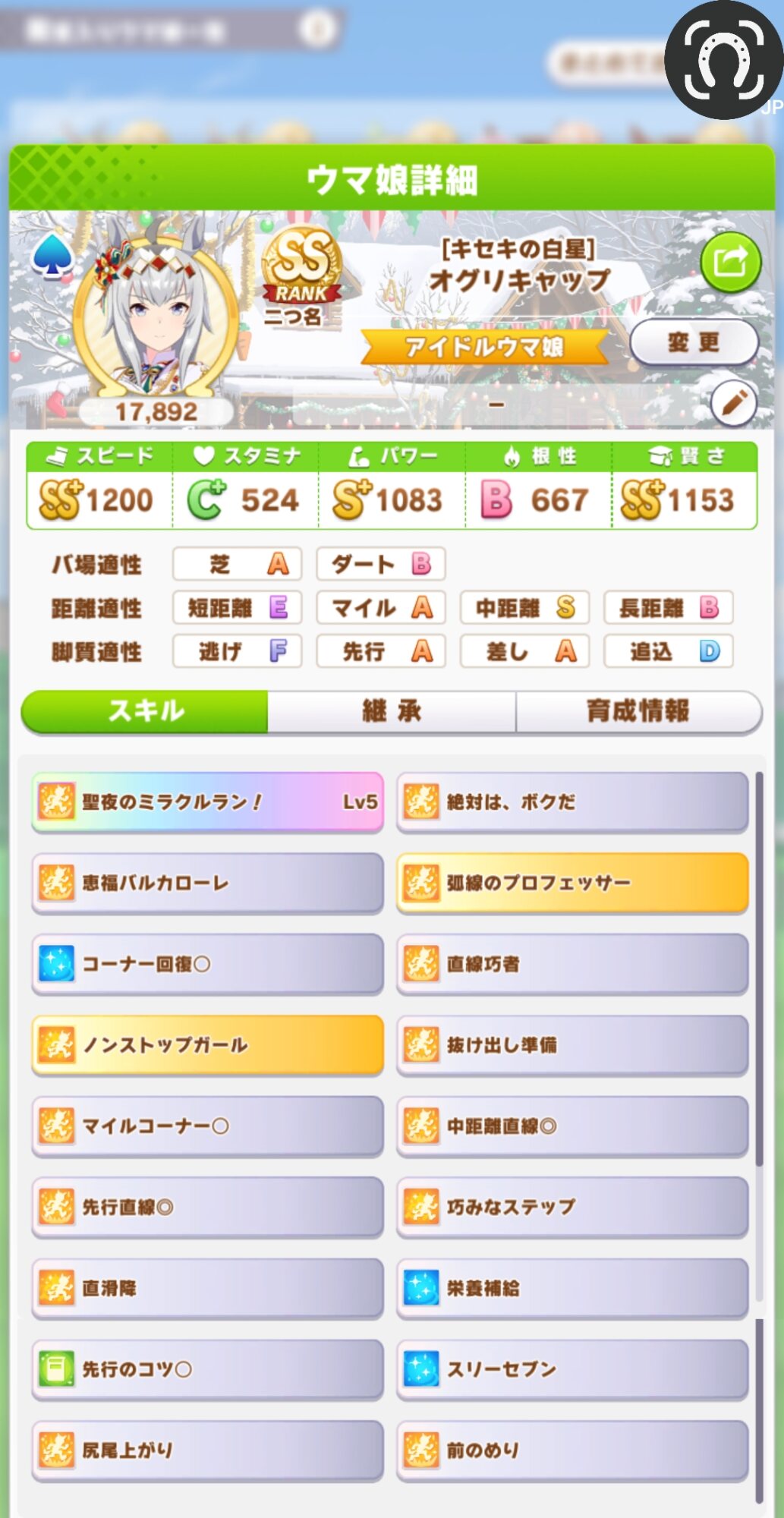Tap the pencil edit icon

pyautogui.click(x=734, y=404)
